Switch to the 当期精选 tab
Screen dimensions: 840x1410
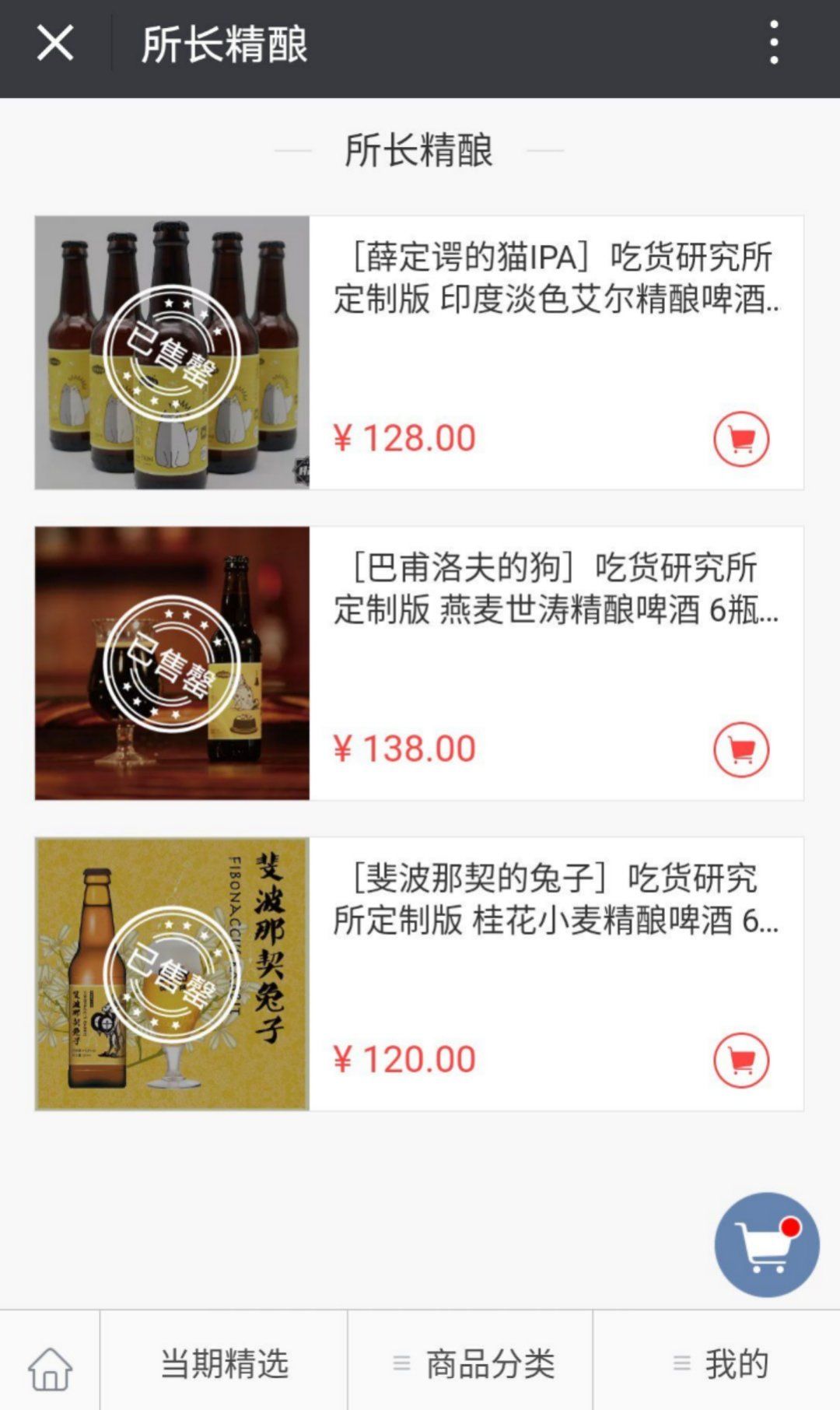click(x=224, y=1364)
